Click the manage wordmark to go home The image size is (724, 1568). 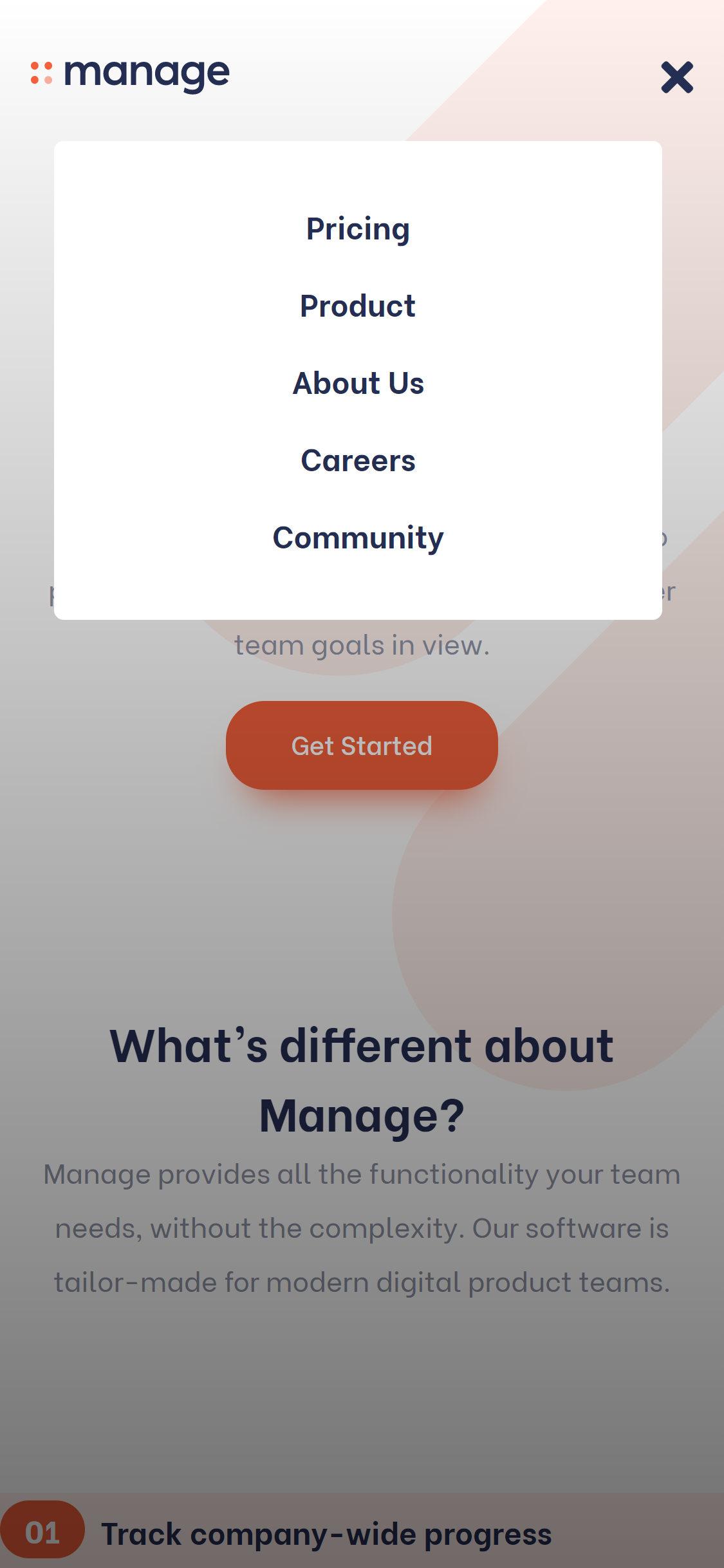click(x=147, y=72)
